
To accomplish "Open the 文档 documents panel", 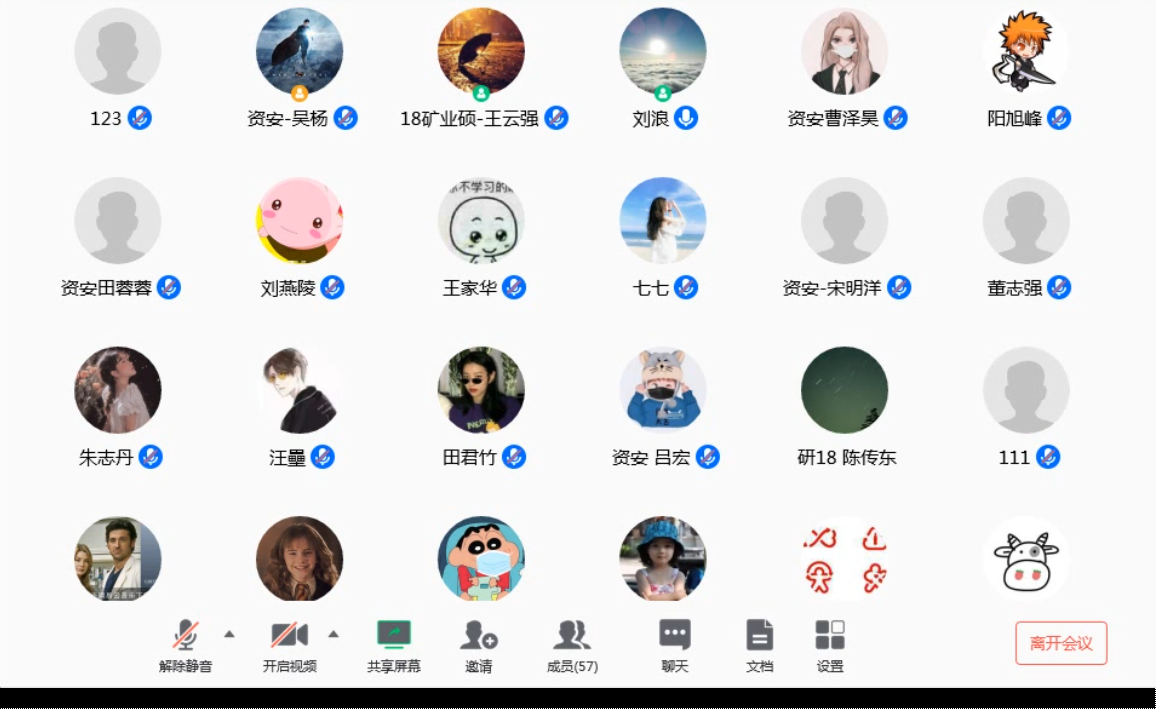I will [760, 644].
